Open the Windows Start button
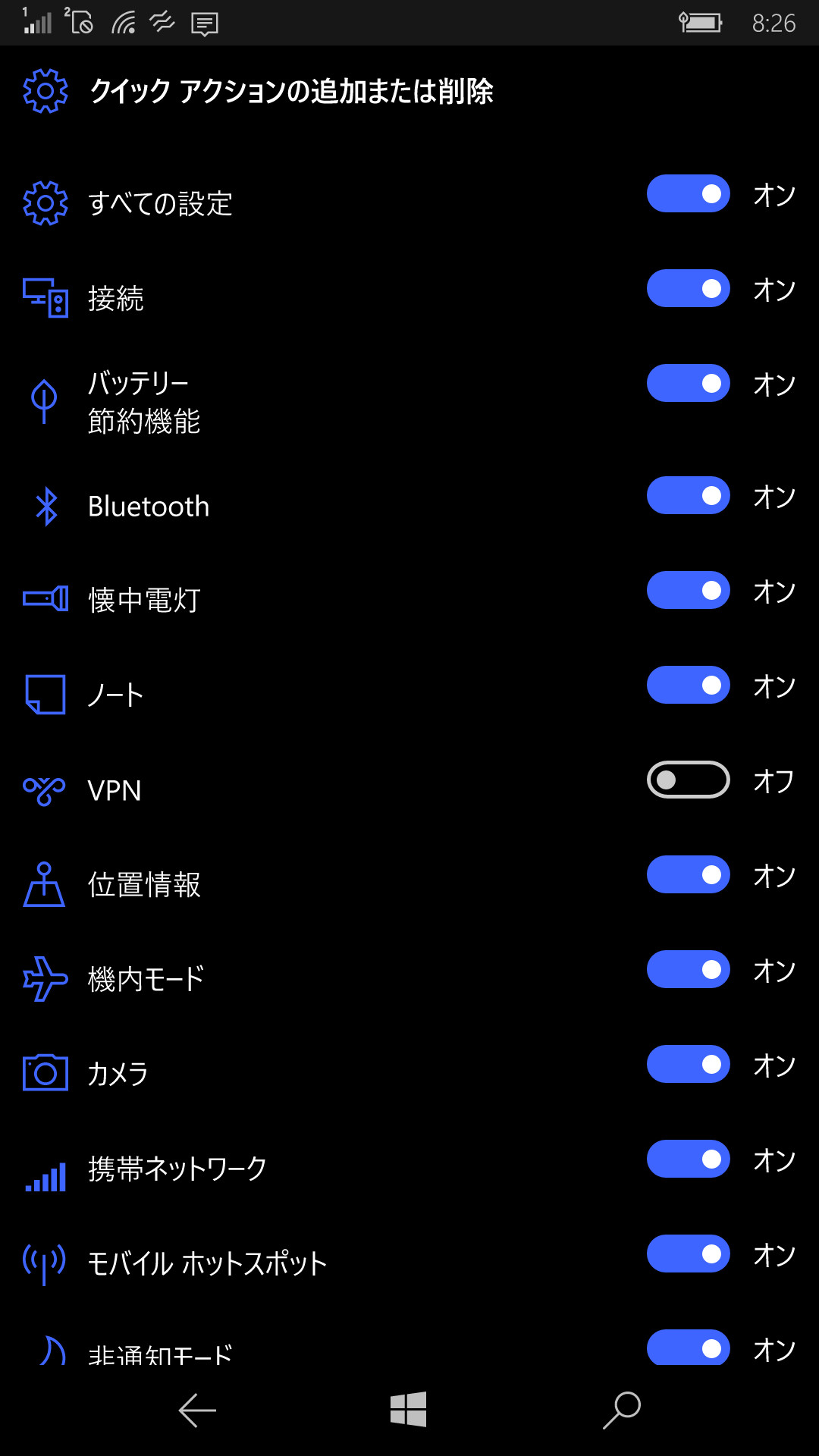The width and height of the screenshot is (819, 1456). 409,1408
